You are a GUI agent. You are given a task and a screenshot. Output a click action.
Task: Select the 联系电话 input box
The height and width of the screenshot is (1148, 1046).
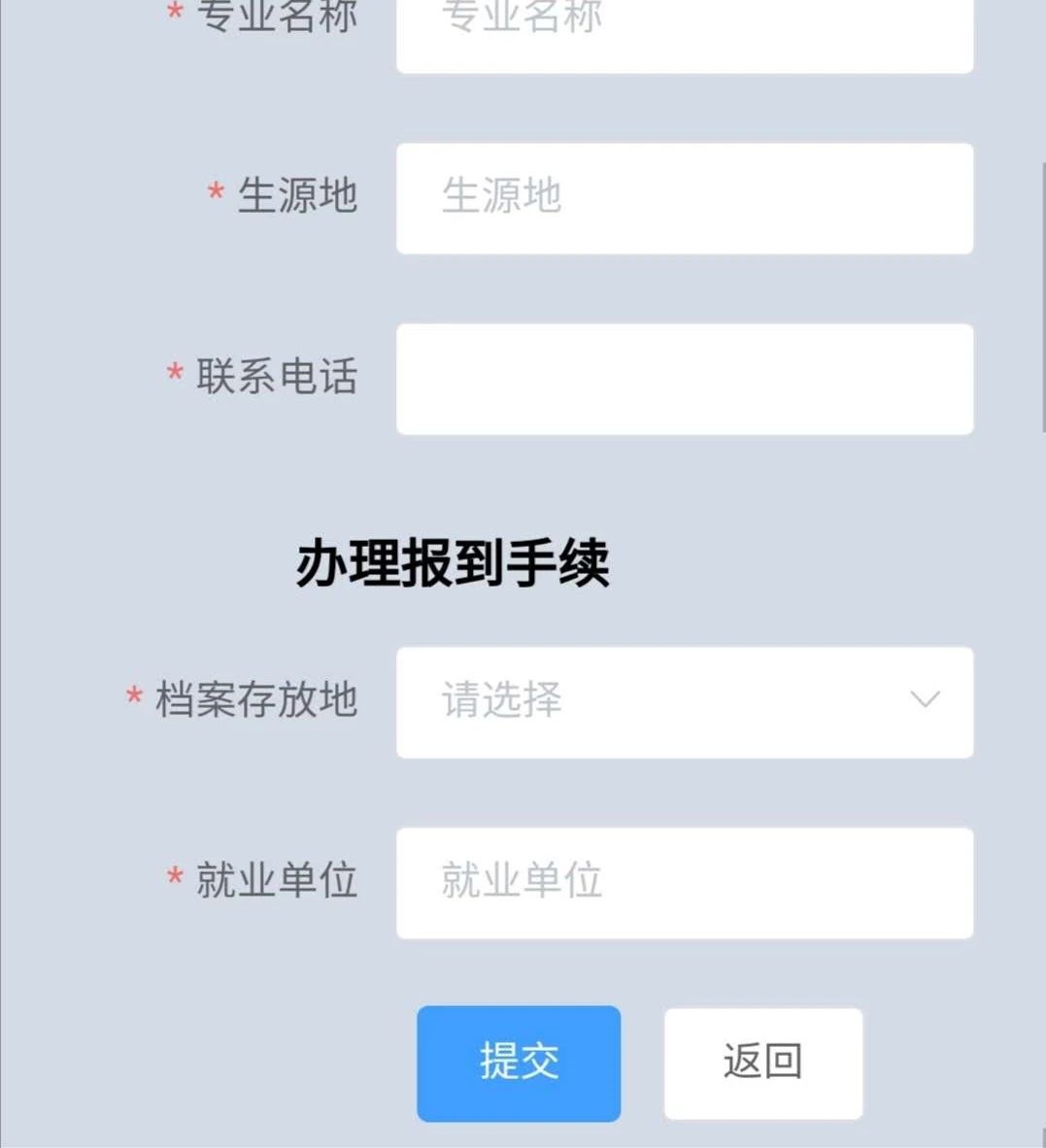tap(685, 379)
